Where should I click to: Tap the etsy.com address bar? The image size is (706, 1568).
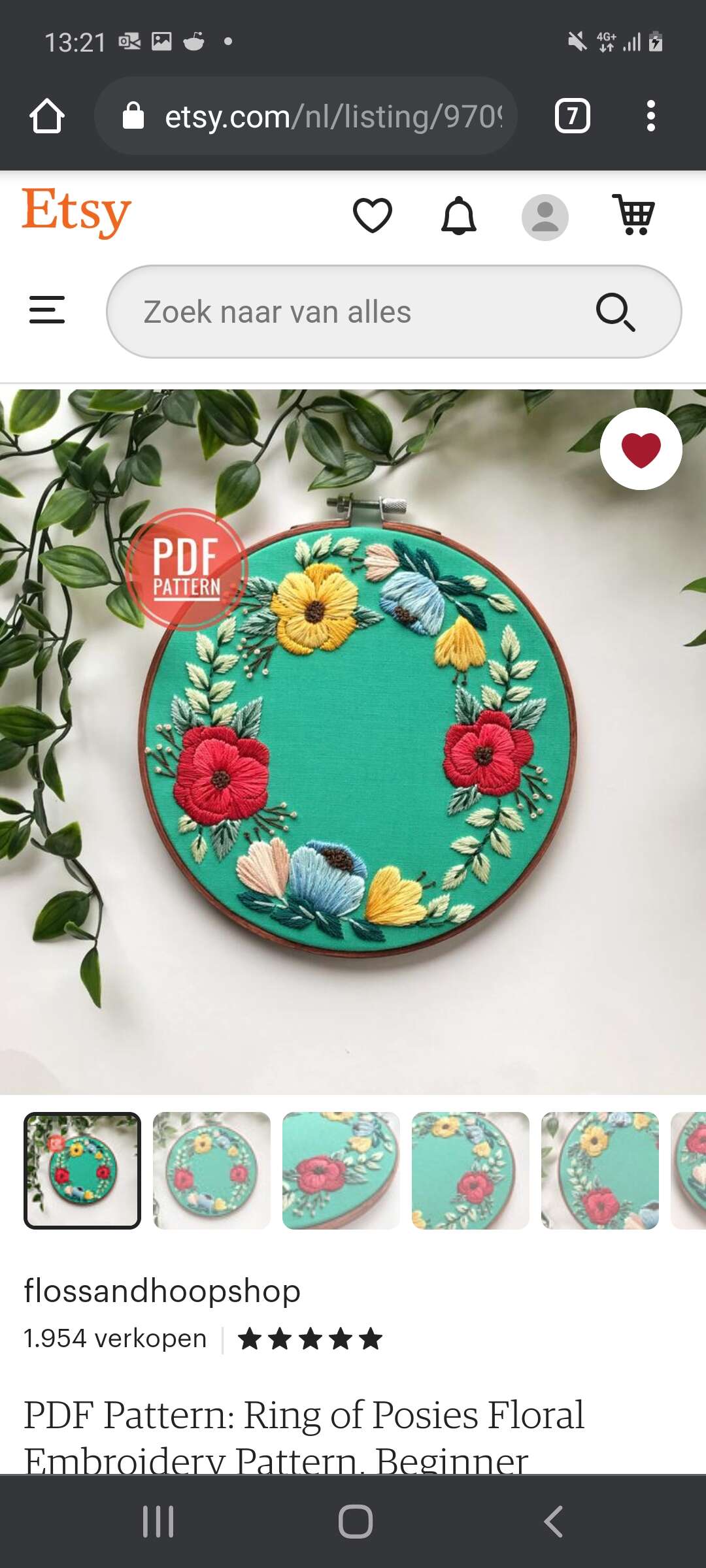tap(306, 116)
